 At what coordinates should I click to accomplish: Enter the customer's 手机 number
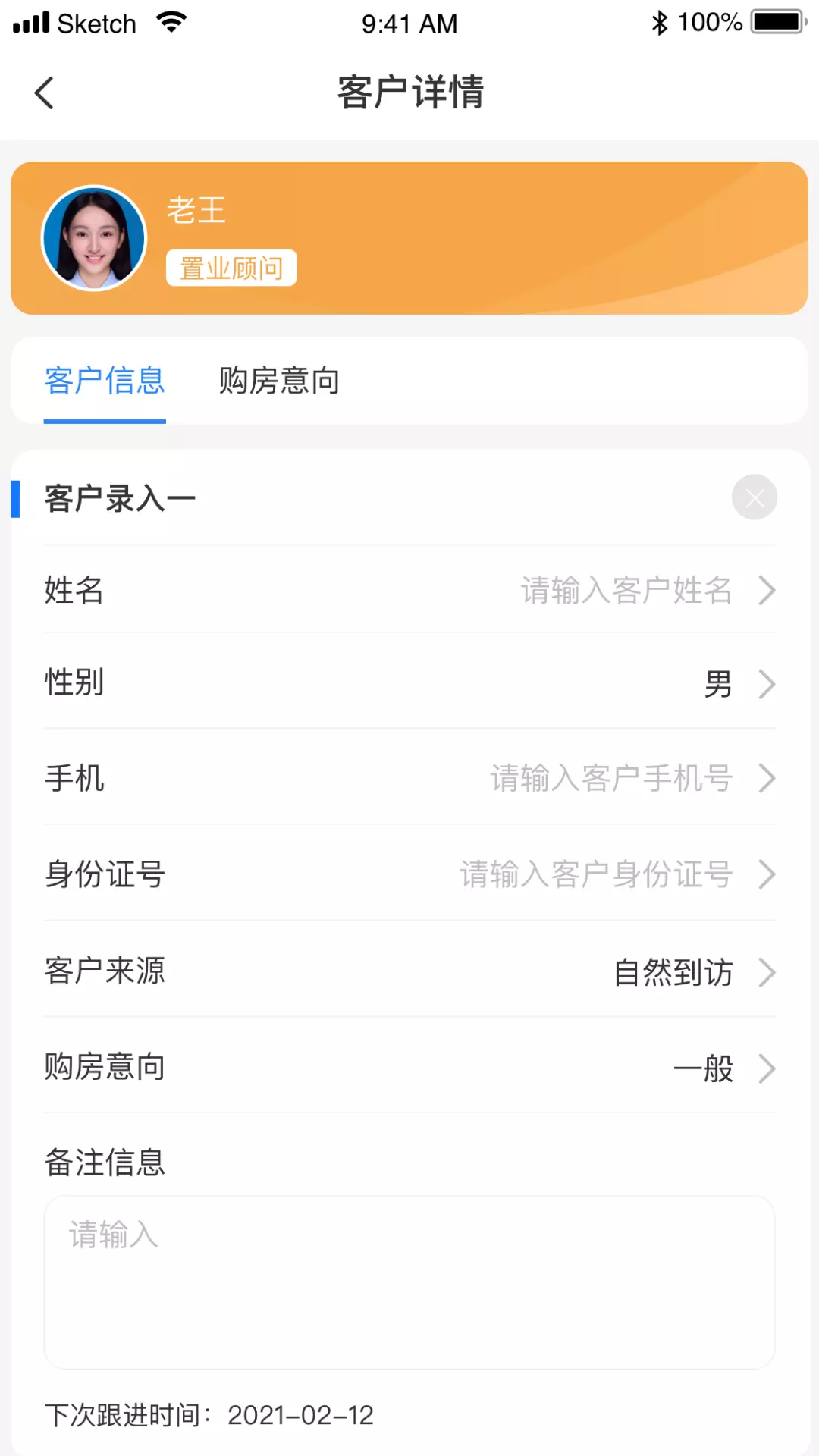410,778
